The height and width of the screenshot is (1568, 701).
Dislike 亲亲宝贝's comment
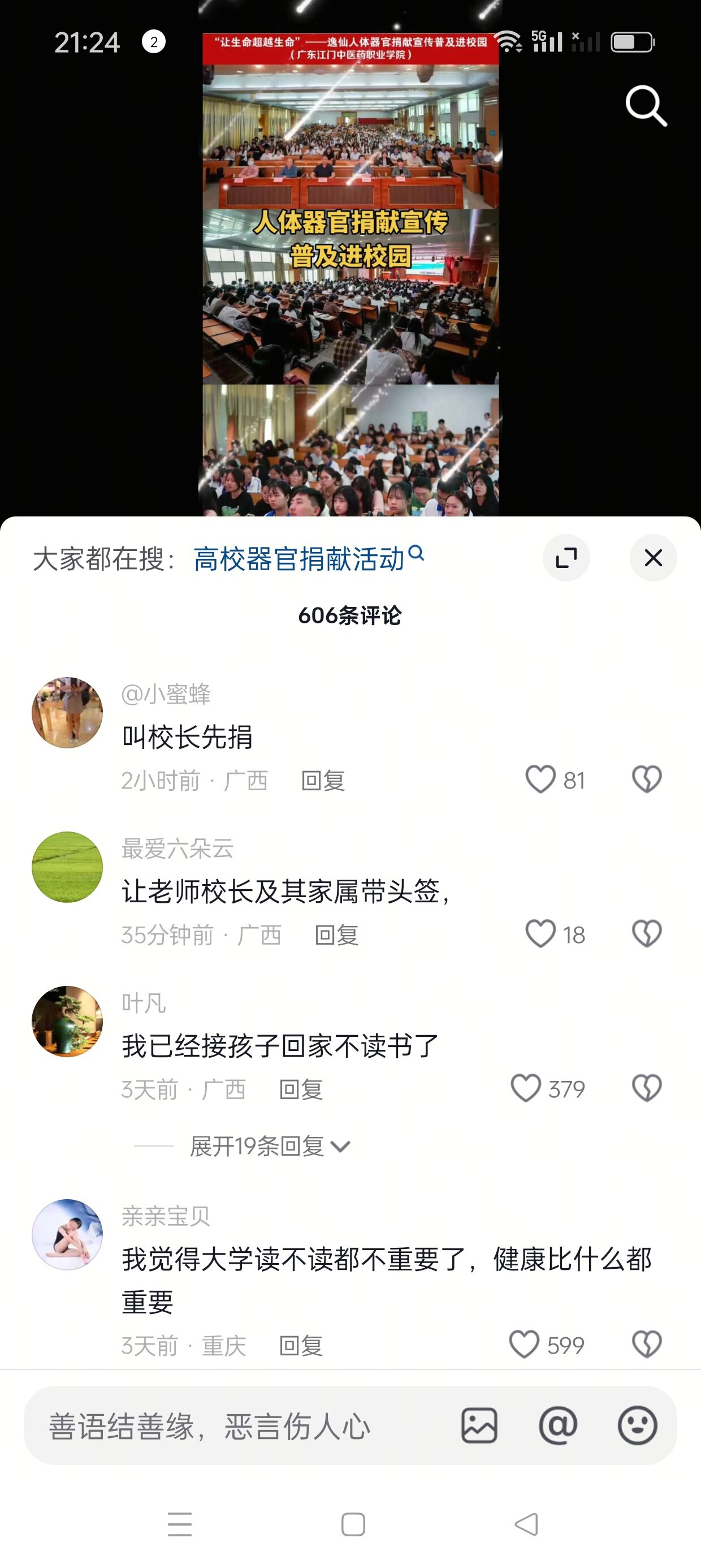tap(646, 1344)
